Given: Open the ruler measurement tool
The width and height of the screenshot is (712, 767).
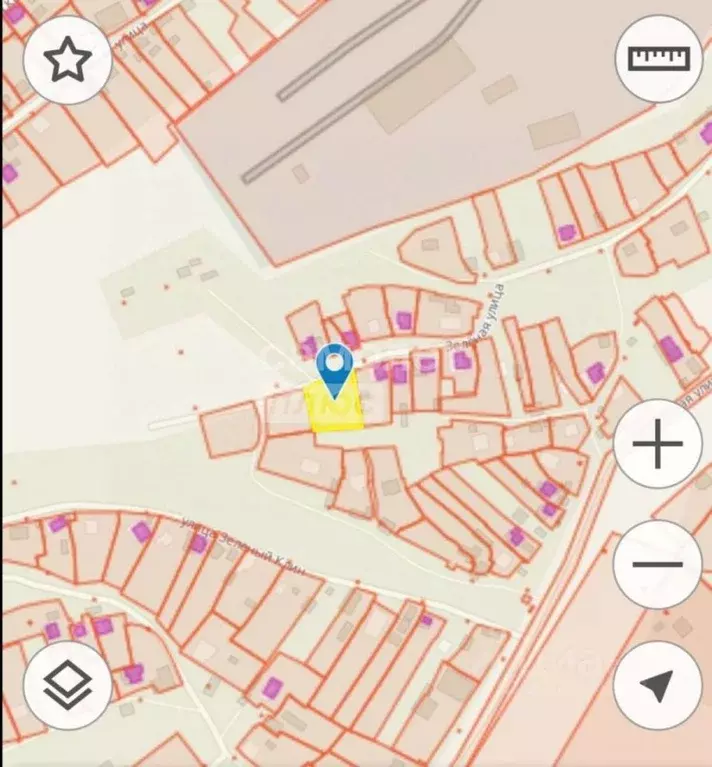Looking at the screenshot, I should tap(659, 59).
